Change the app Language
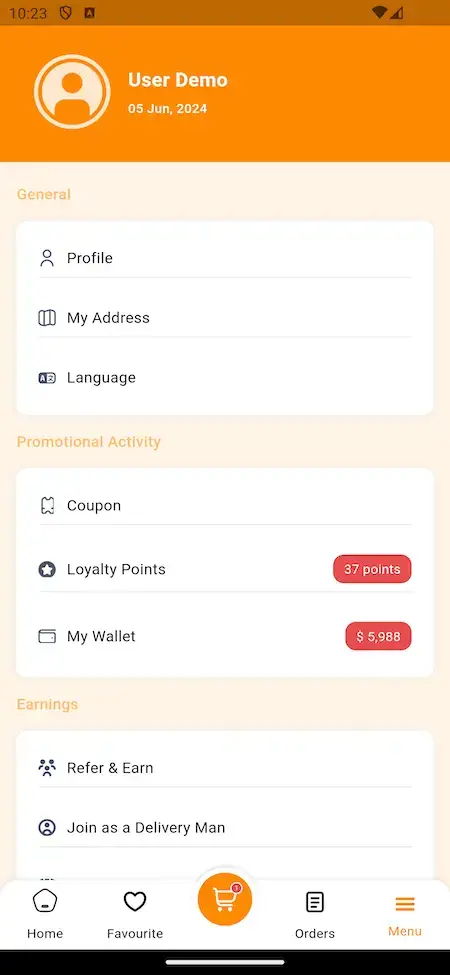The image size is (450, 975). pos(224,377)
